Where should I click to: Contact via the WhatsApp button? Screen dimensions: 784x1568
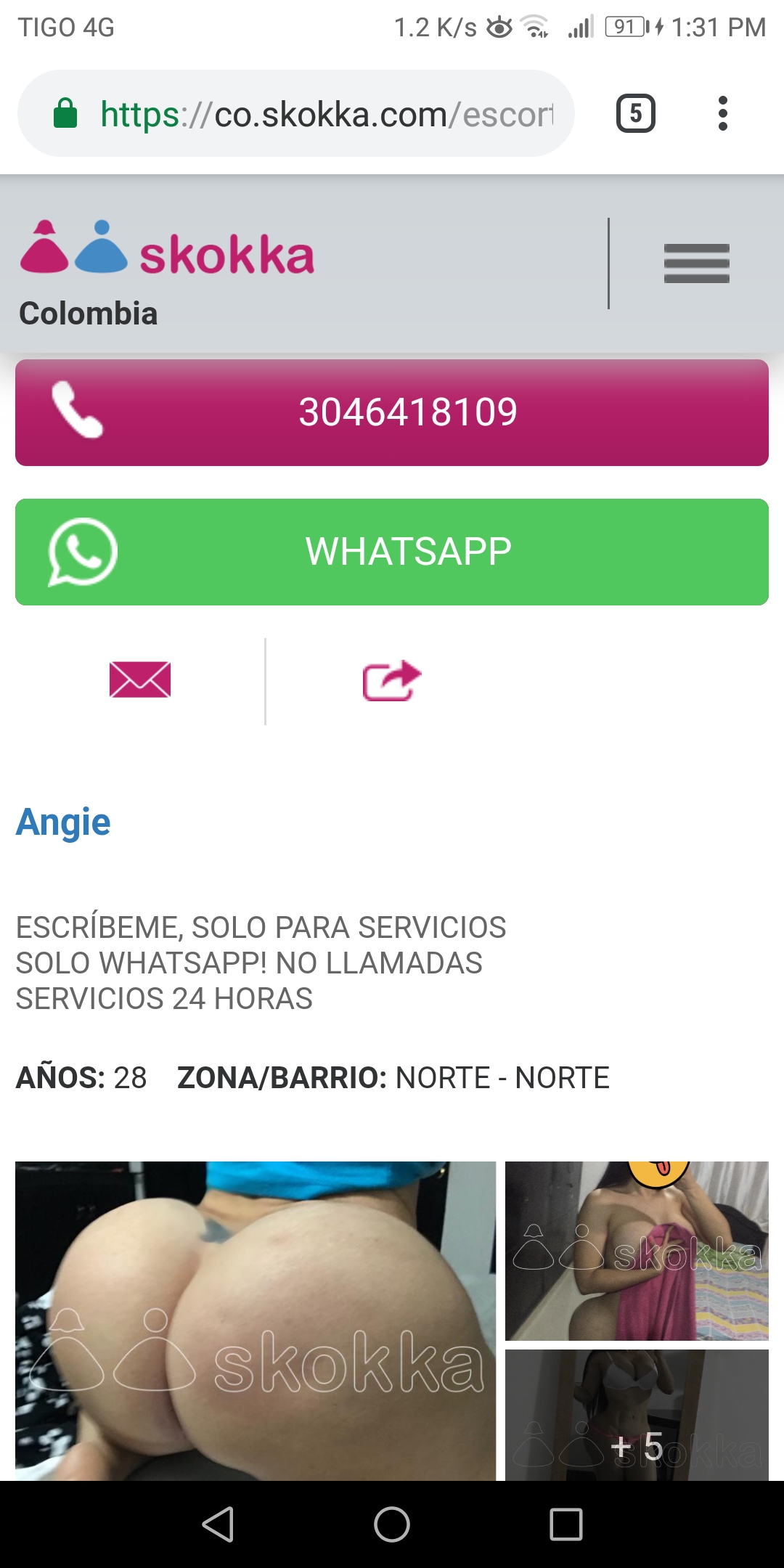(392, 552)
